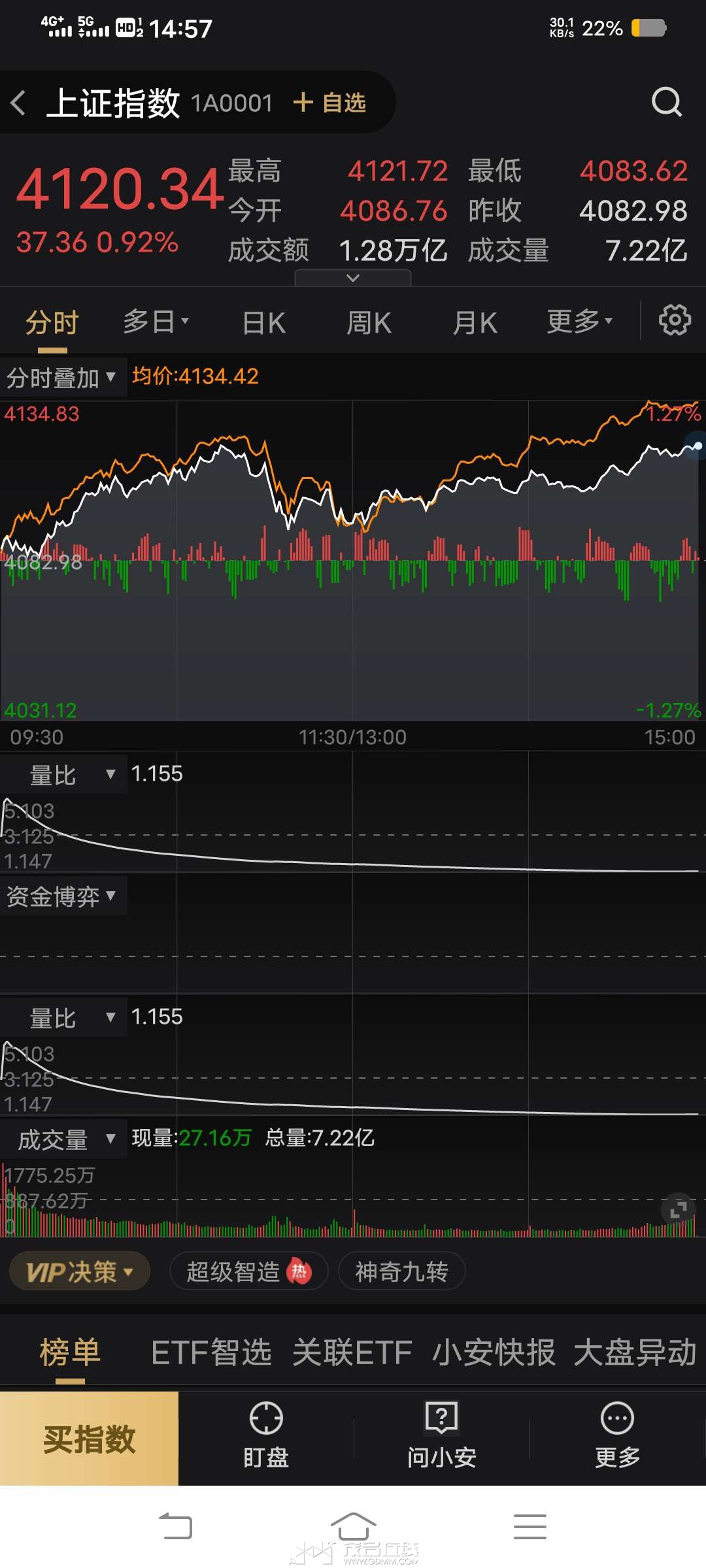Open the 资金博弈 indicator dropdown
The height and width of the screenshot is (1568, 706).
click(x=61, y=896)
